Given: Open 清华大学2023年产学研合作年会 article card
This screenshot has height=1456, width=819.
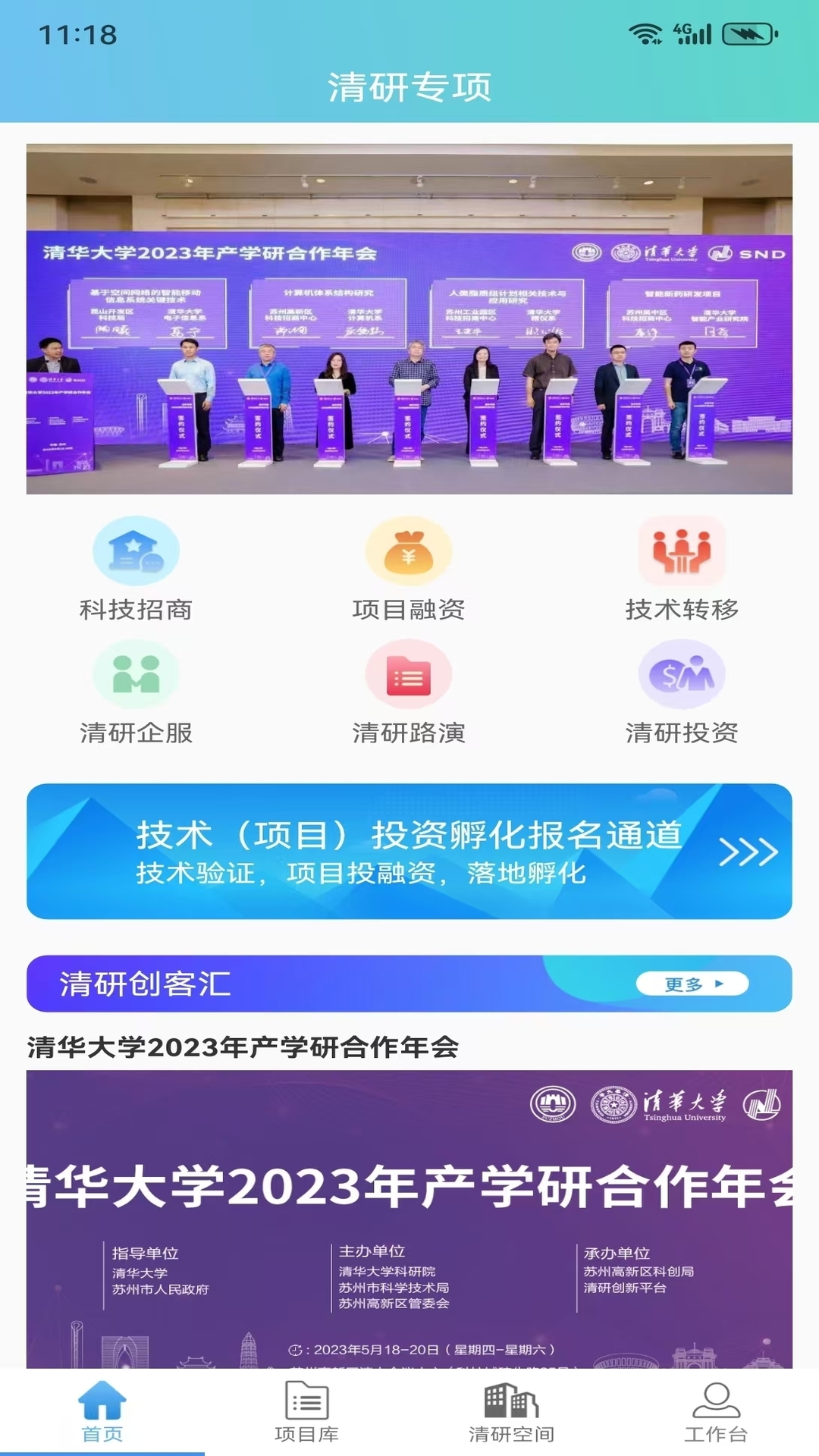Looking at the screenshot, I should click(x=409, y=1213).
